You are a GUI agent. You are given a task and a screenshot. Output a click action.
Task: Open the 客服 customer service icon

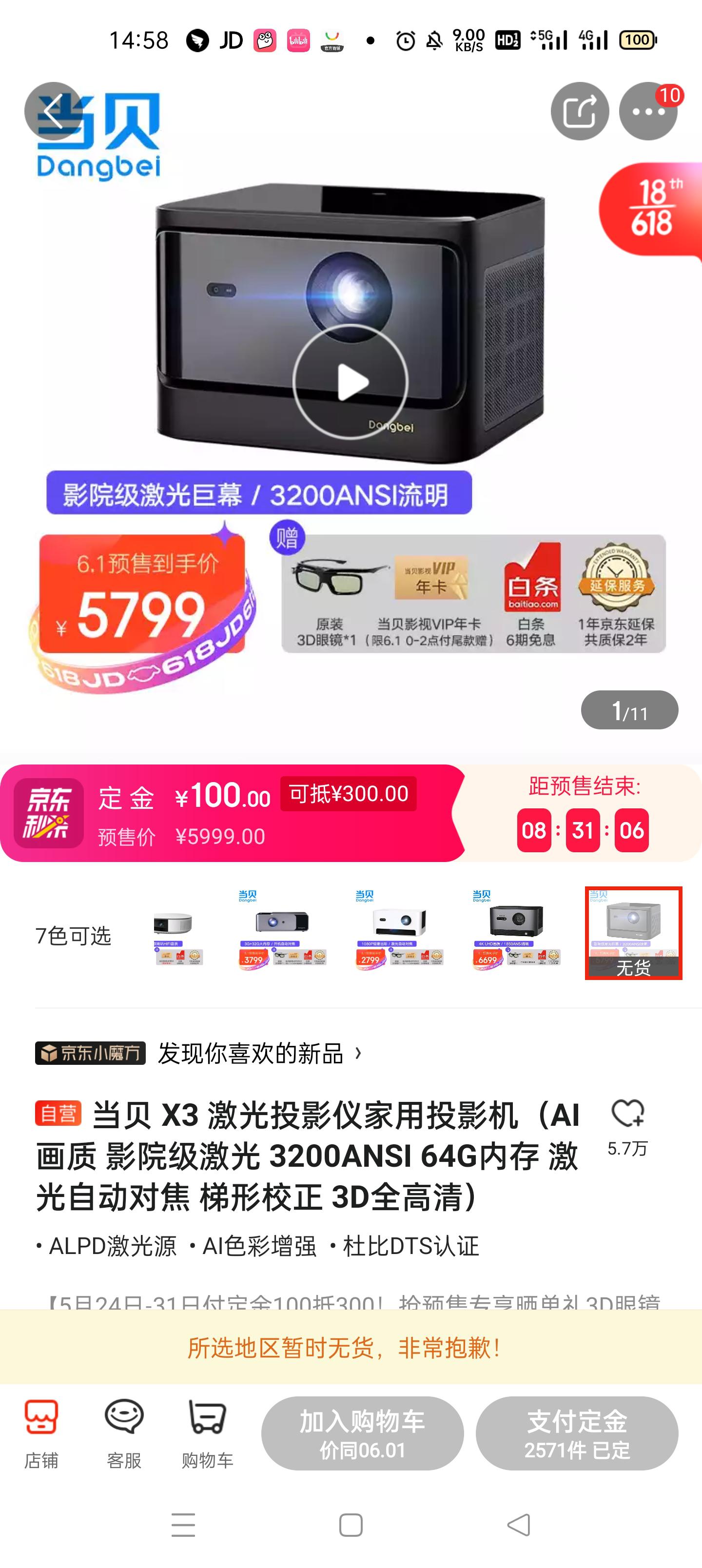[124, 1431]
